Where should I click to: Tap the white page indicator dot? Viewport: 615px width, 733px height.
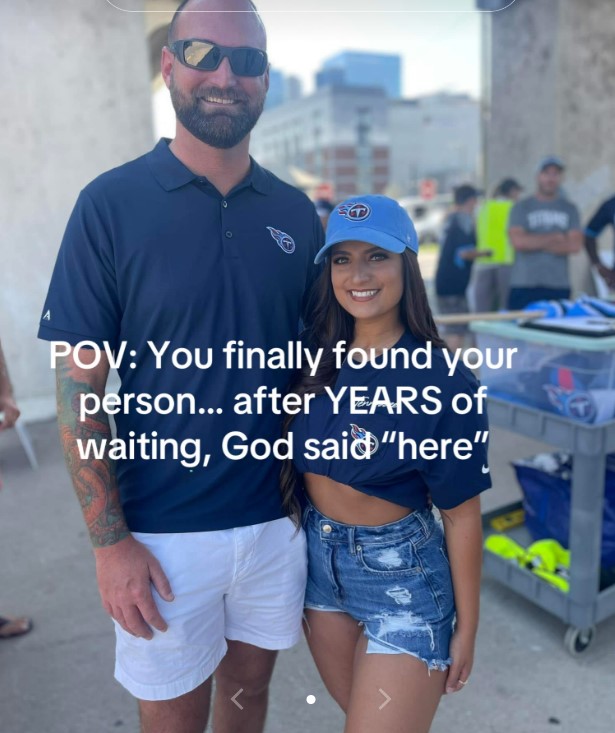coord(310,699)
